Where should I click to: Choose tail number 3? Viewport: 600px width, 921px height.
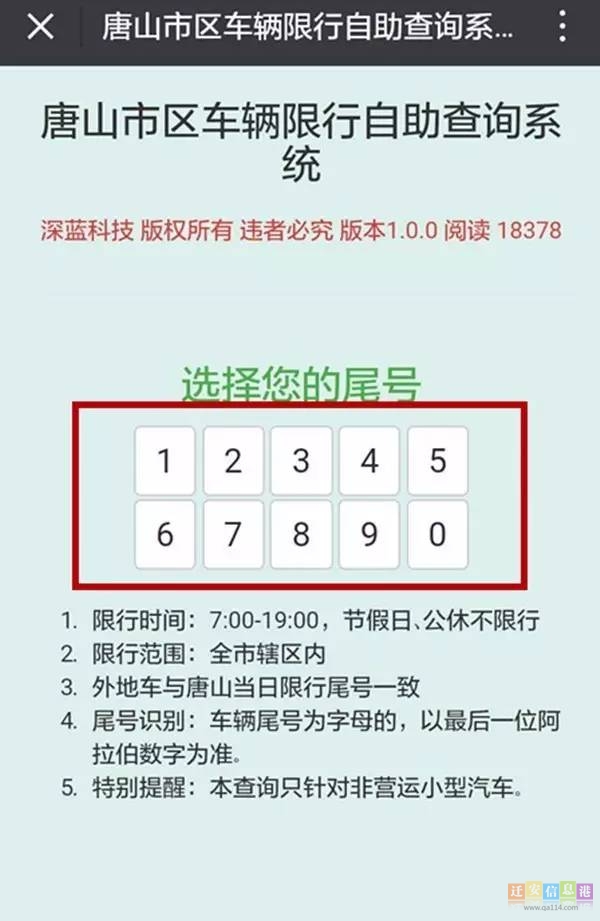(301, 461)
